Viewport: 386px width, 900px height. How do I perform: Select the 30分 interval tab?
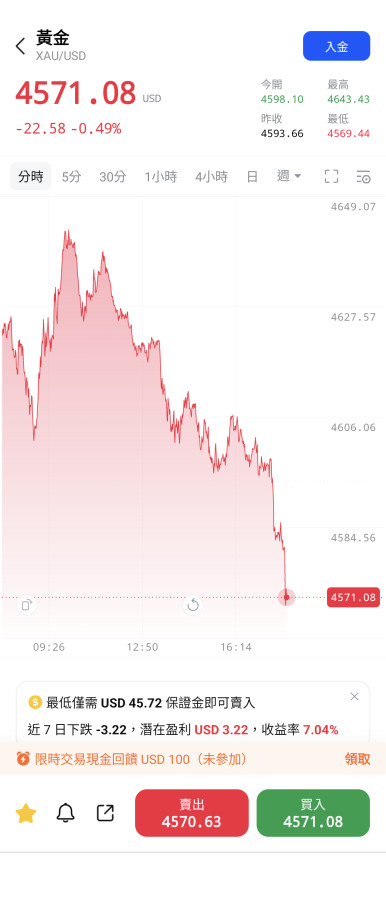tap(113, 176)
